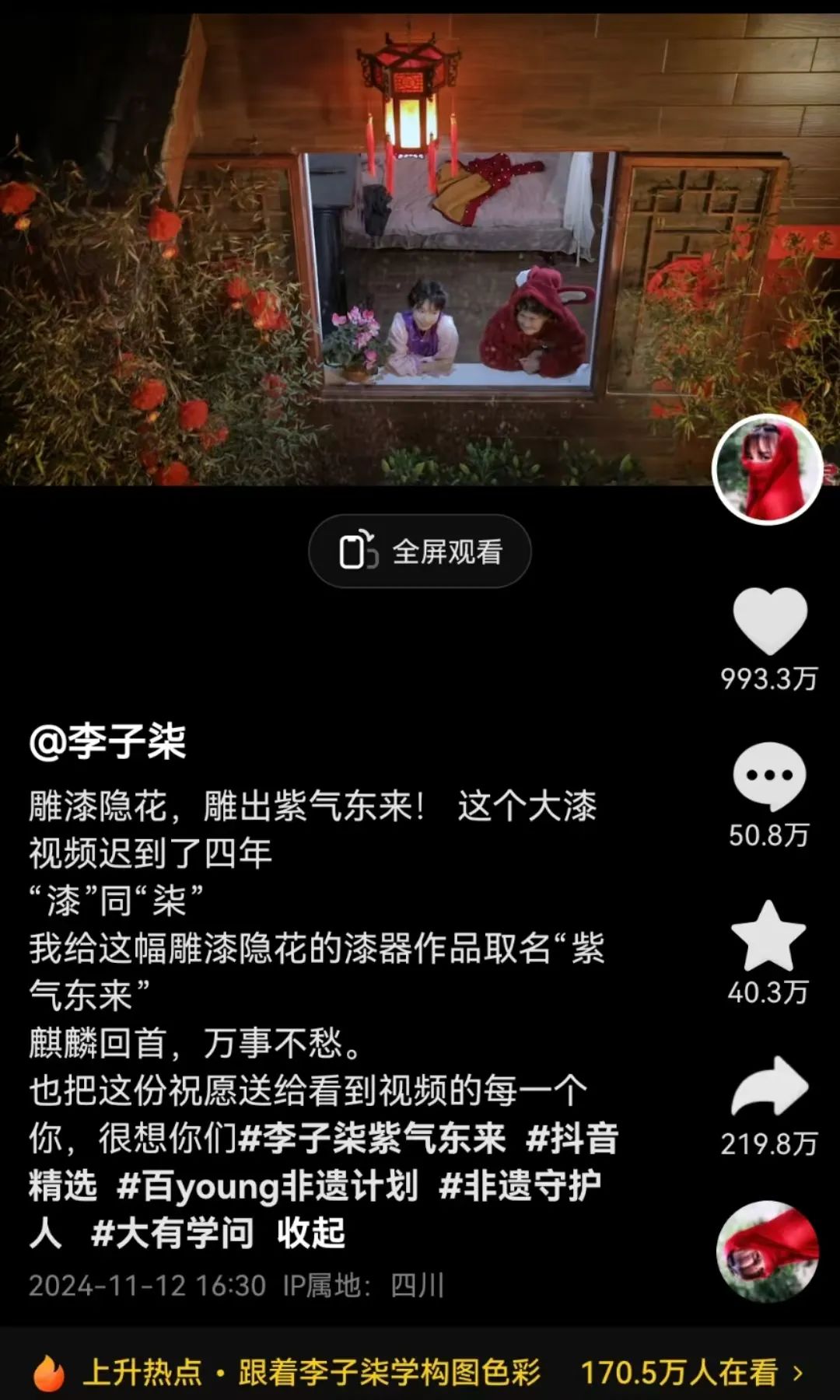840x1400 pixels.
Task: Share the video via arrow icon
Action: [769, 1087]
